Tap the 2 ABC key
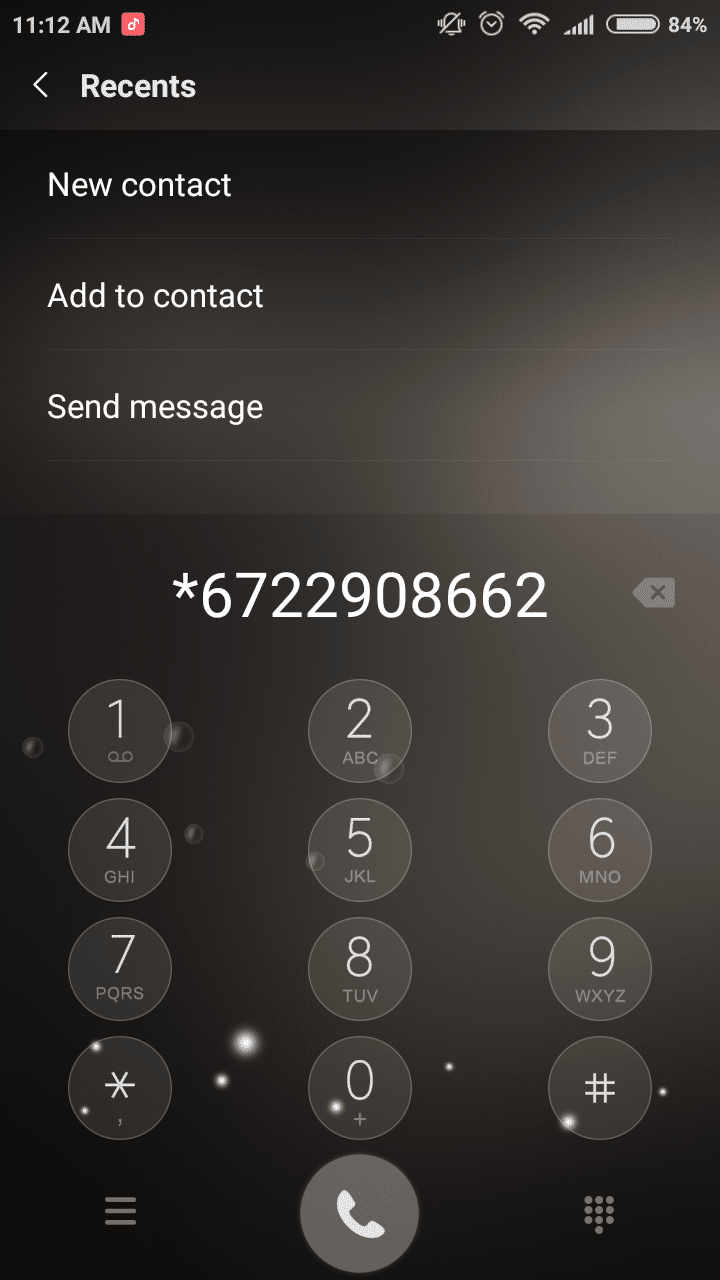 [360, 731]
